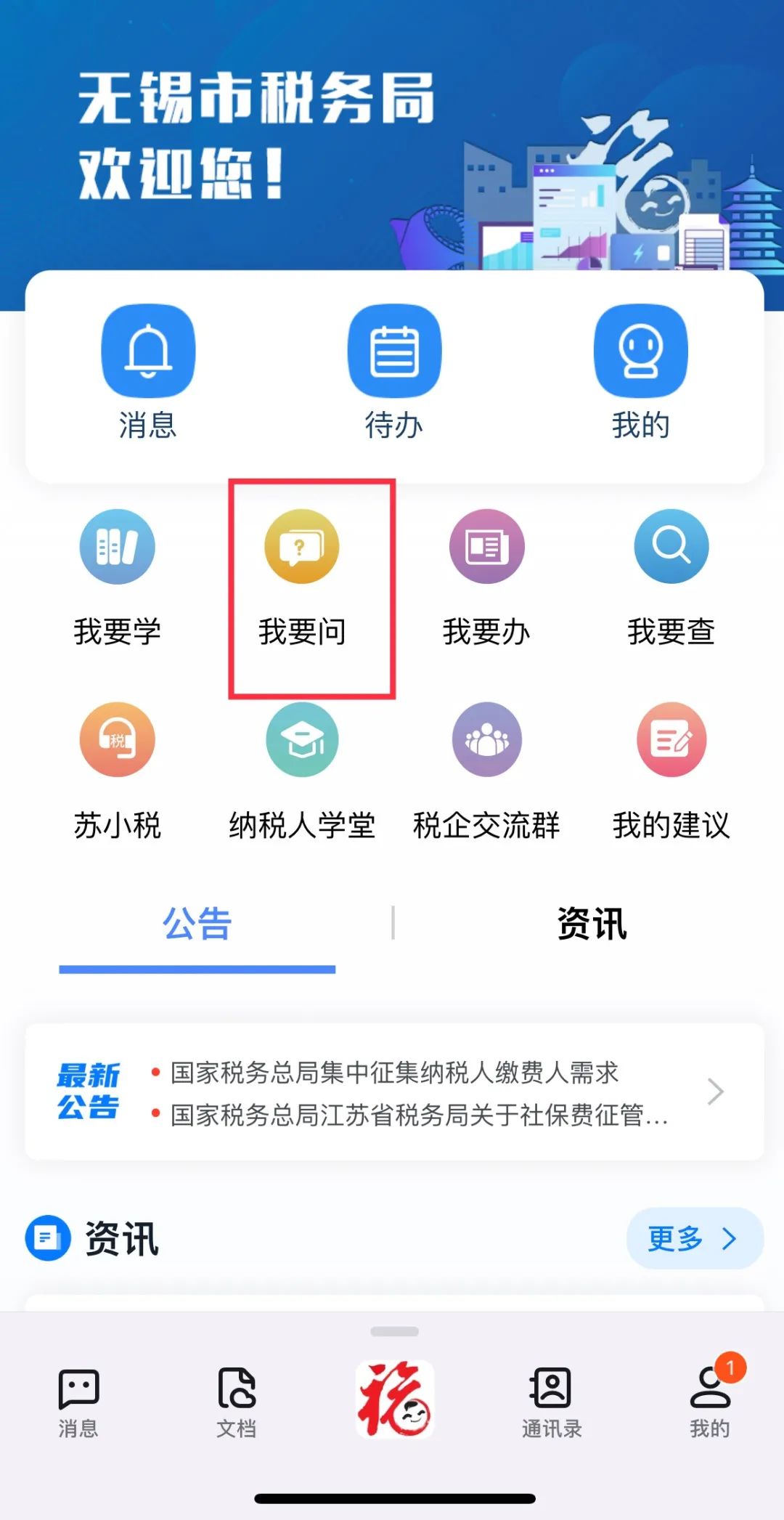Join 税企交流群

click(x=486, y=772)
